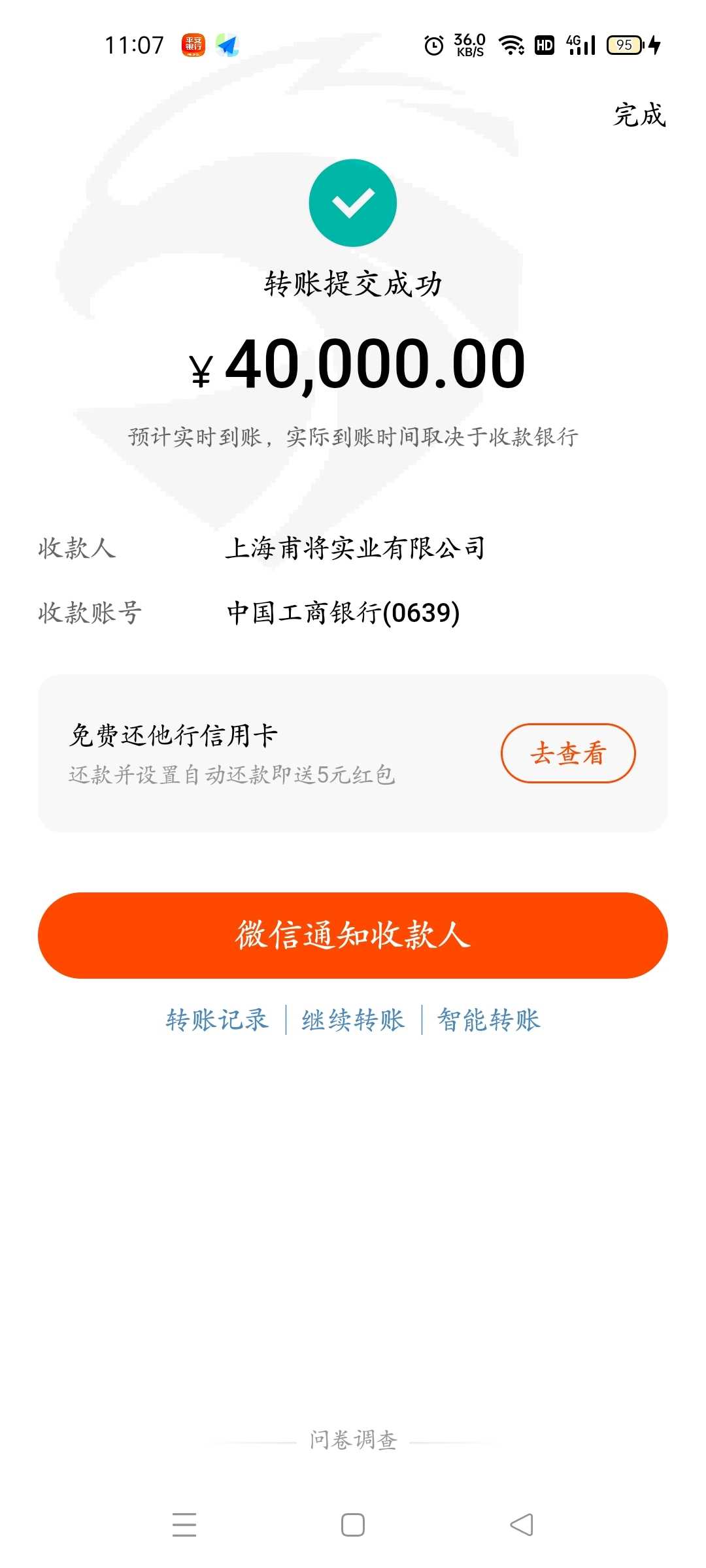Go back using system navigation arrow

click(x=521, y=1525)
